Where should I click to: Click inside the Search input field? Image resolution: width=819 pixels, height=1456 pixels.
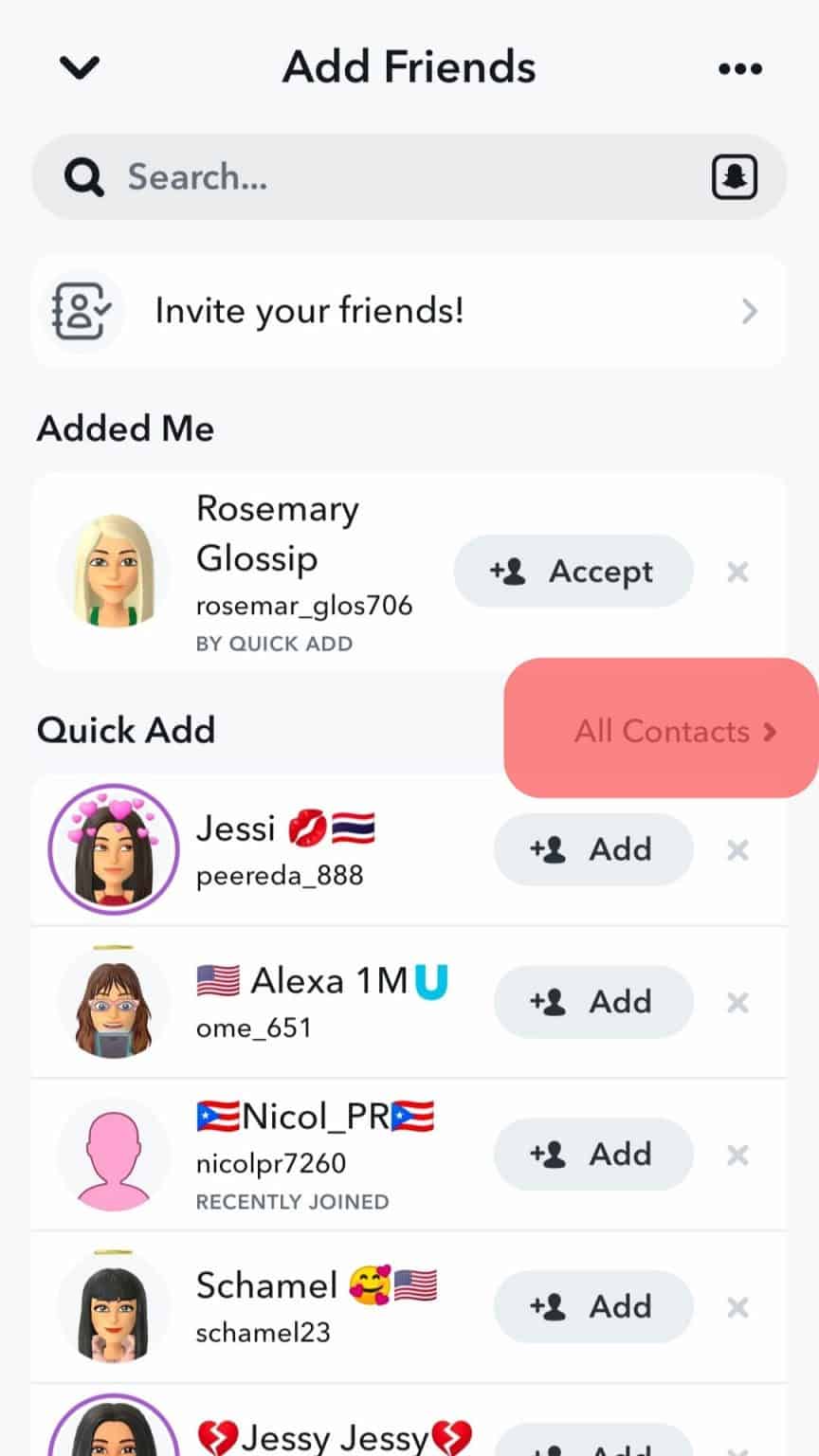pyautogui.click(x=284, y=176)
